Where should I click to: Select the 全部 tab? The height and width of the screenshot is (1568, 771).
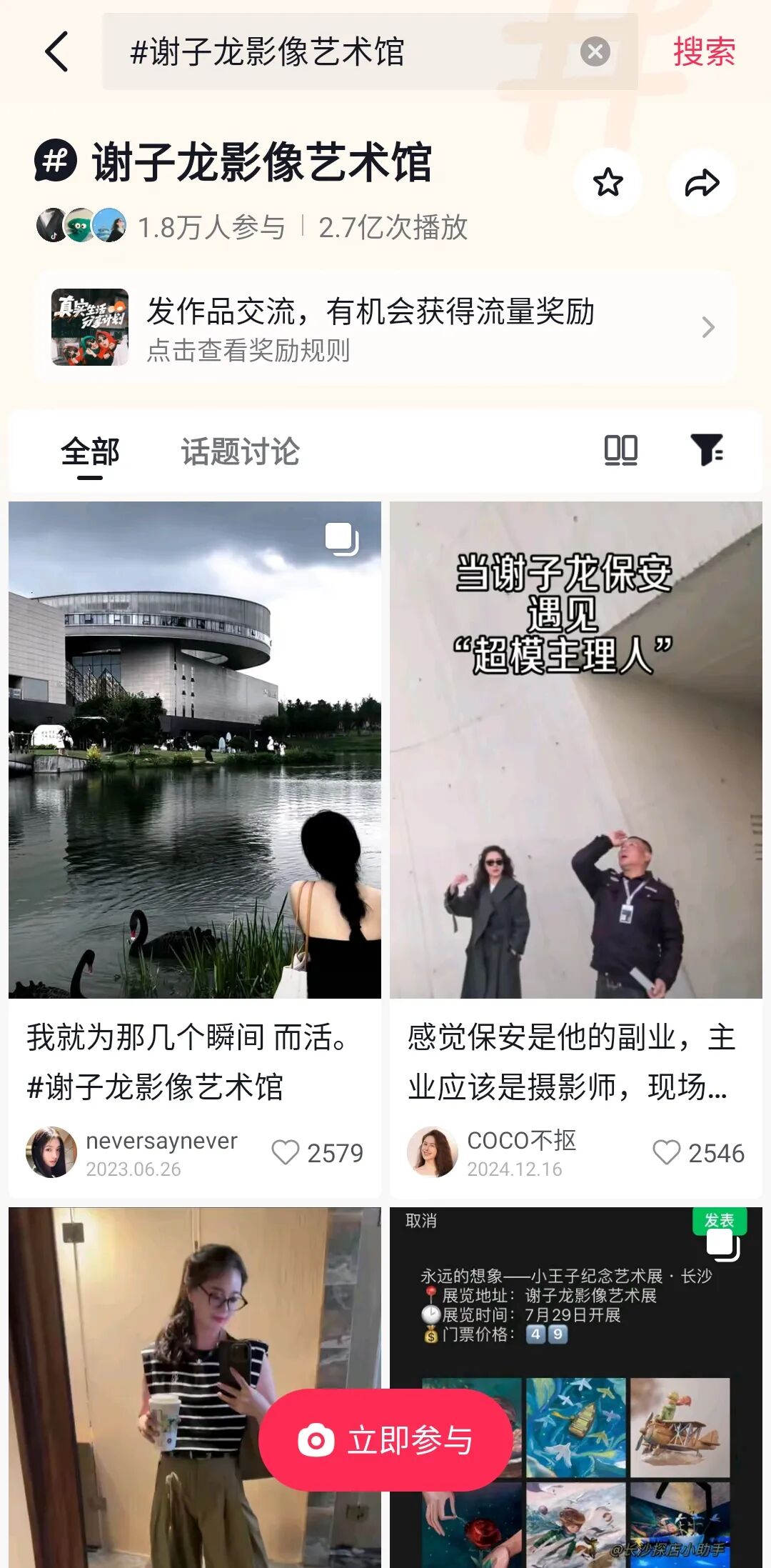tap(91, 451)
